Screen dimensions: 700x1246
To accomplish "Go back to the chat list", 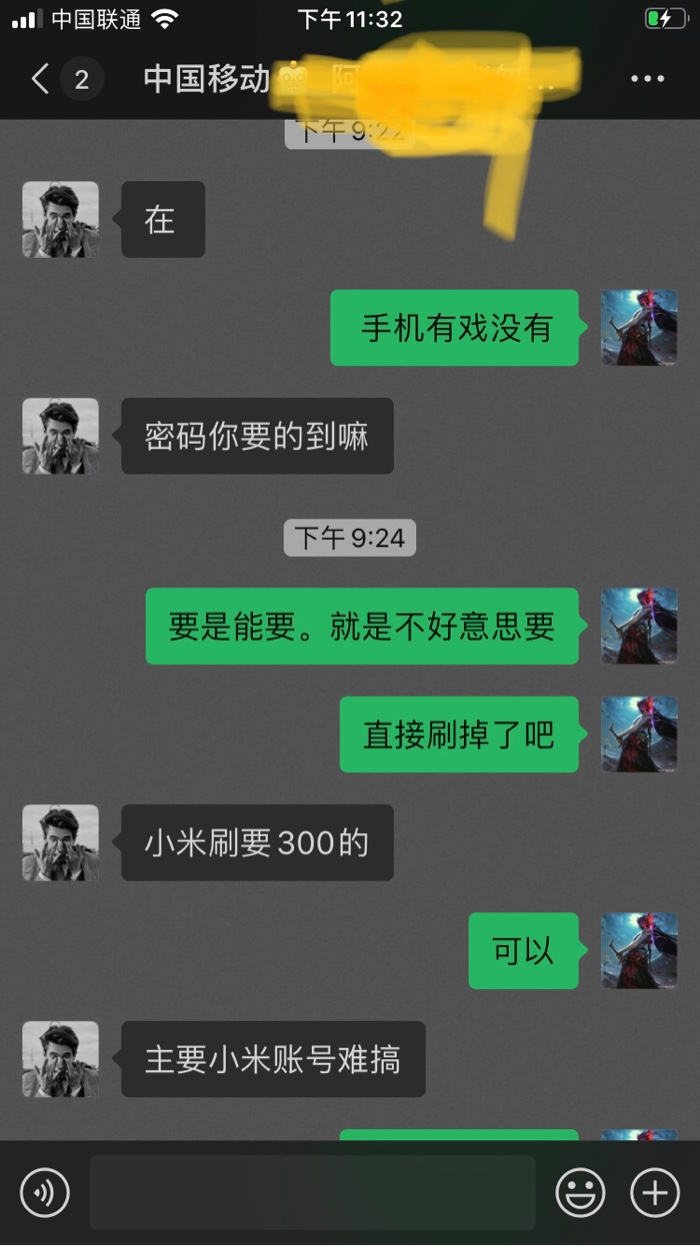I will point(41,79).
